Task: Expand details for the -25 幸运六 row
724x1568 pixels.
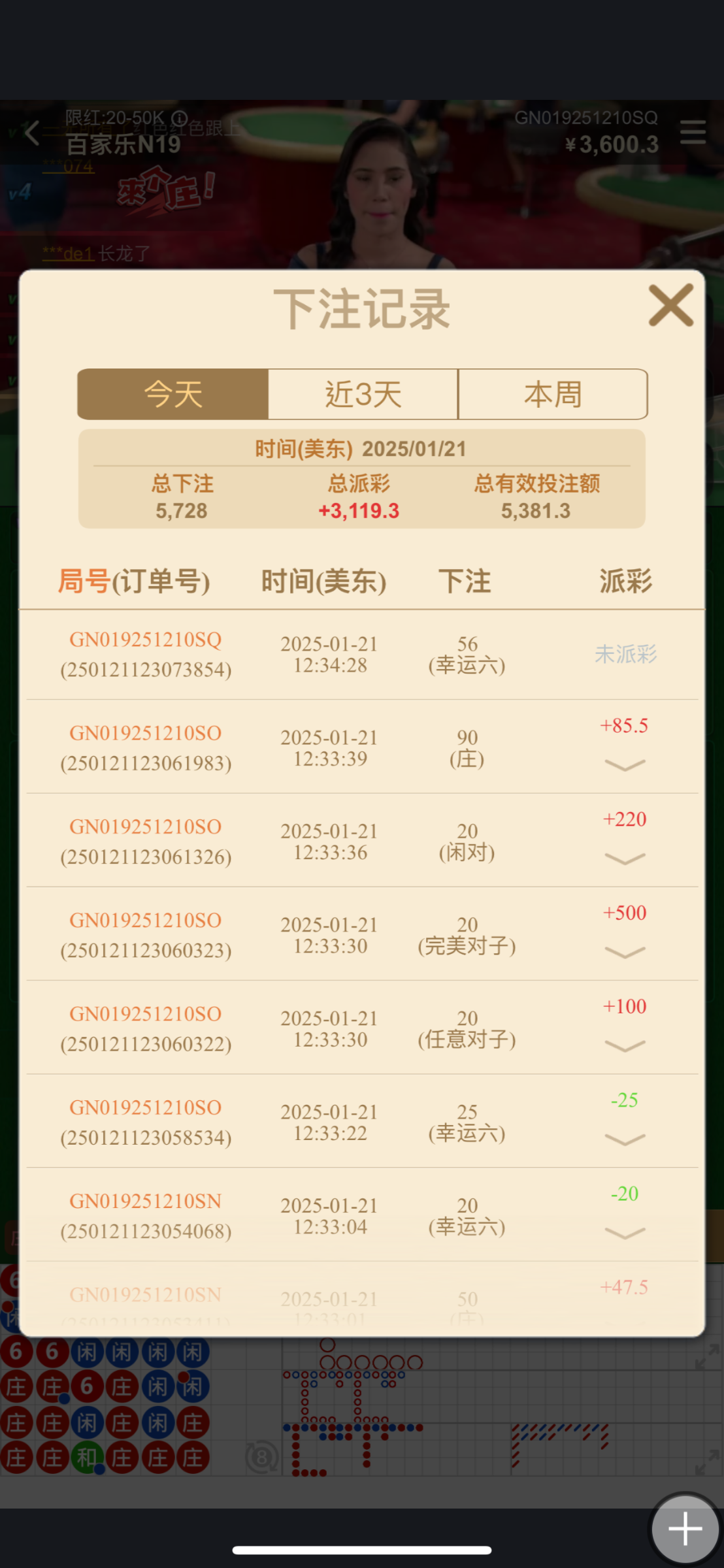Action: coord(625,1139)
